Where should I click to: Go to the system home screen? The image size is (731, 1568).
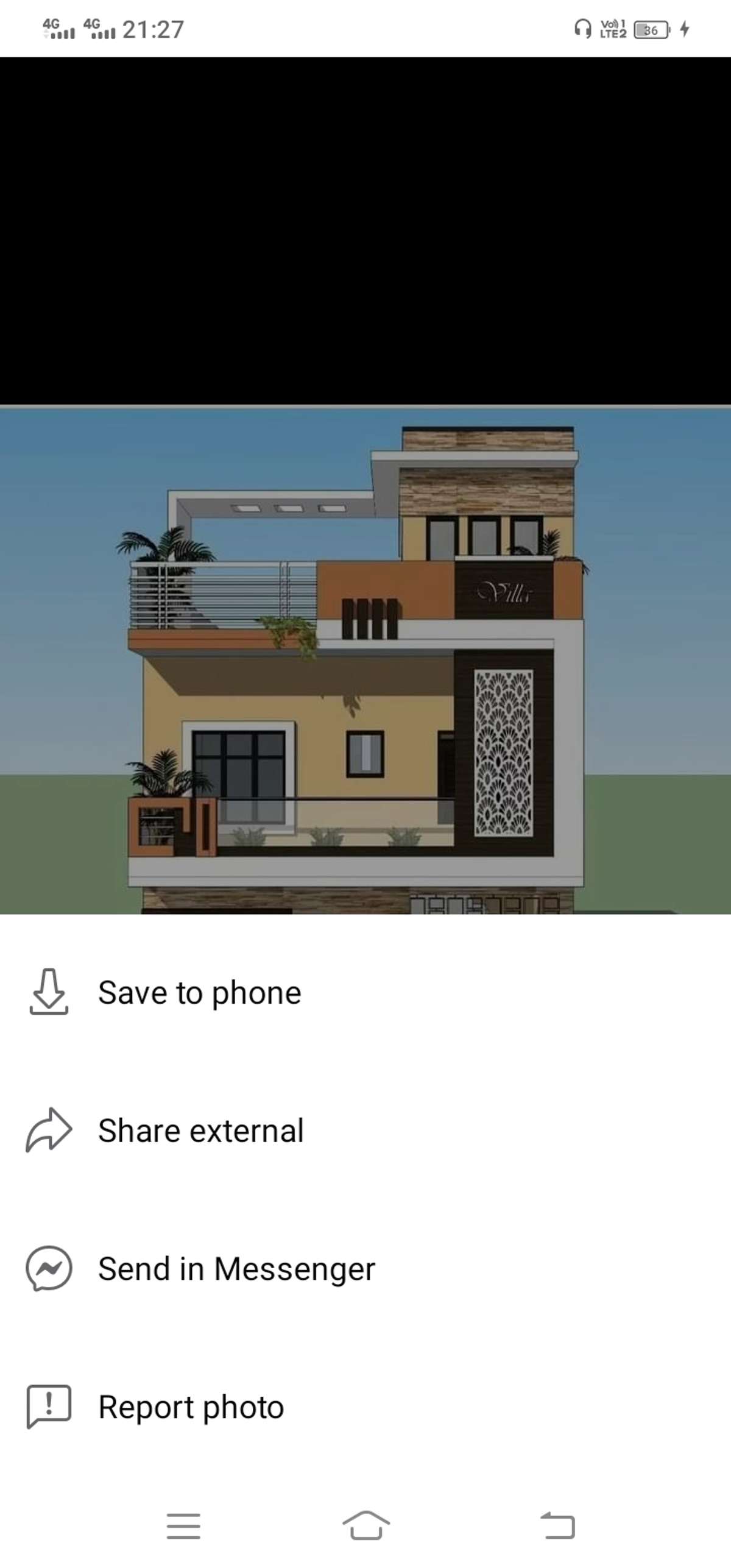point(365,1525)
